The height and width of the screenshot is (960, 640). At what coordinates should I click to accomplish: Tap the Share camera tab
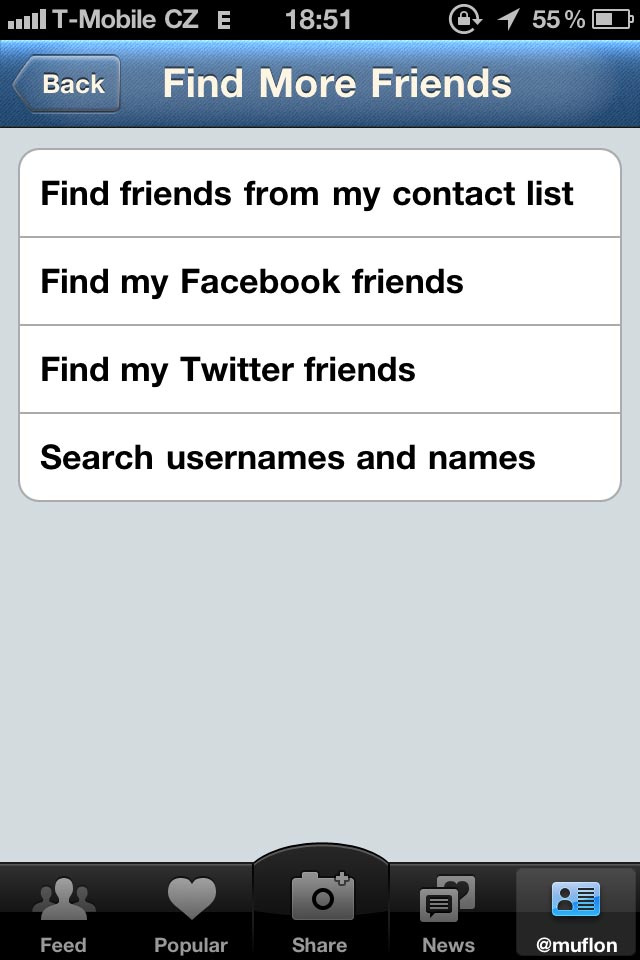320,908
